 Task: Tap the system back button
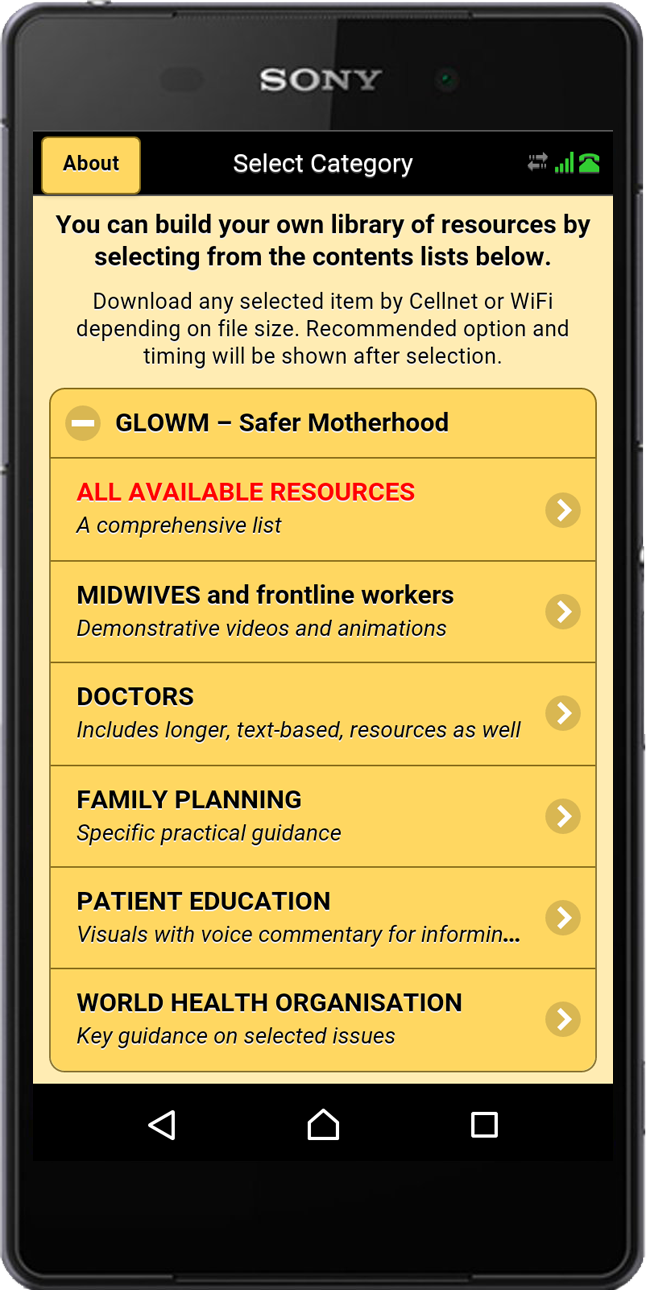click(162, 1125)
